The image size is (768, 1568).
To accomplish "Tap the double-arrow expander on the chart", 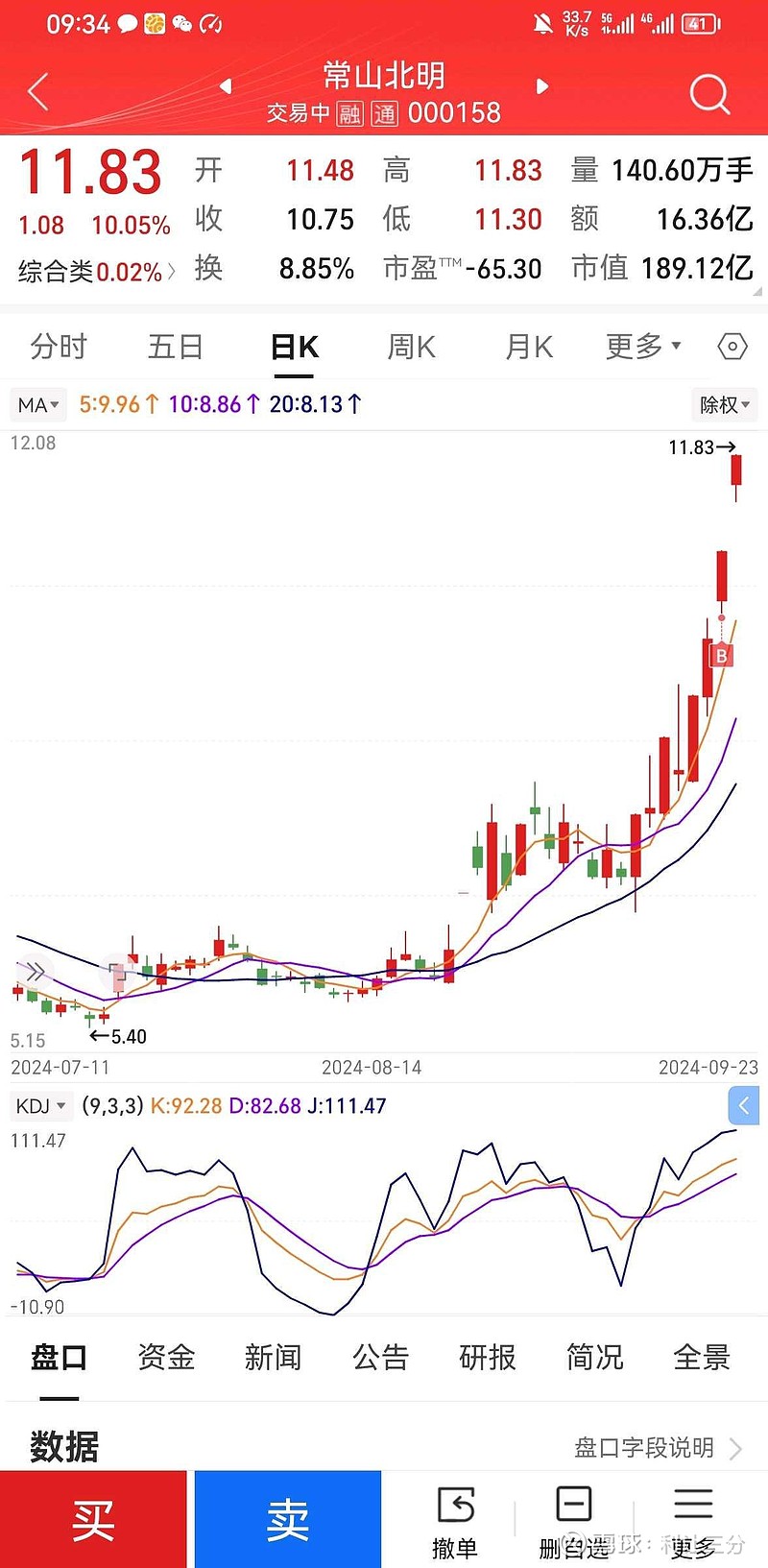I will [x=36, y=973].
